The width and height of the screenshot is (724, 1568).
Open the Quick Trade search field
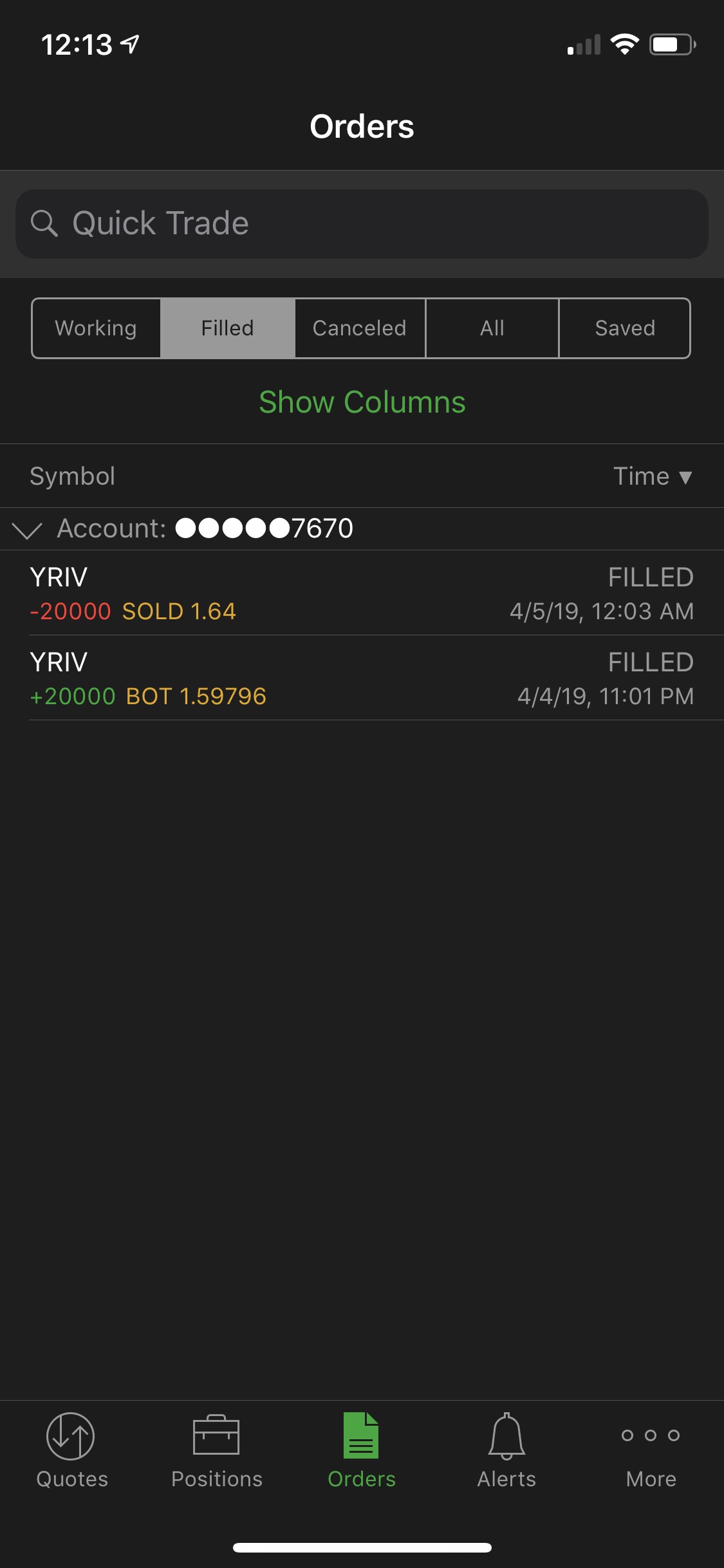[x=362, y=224]
